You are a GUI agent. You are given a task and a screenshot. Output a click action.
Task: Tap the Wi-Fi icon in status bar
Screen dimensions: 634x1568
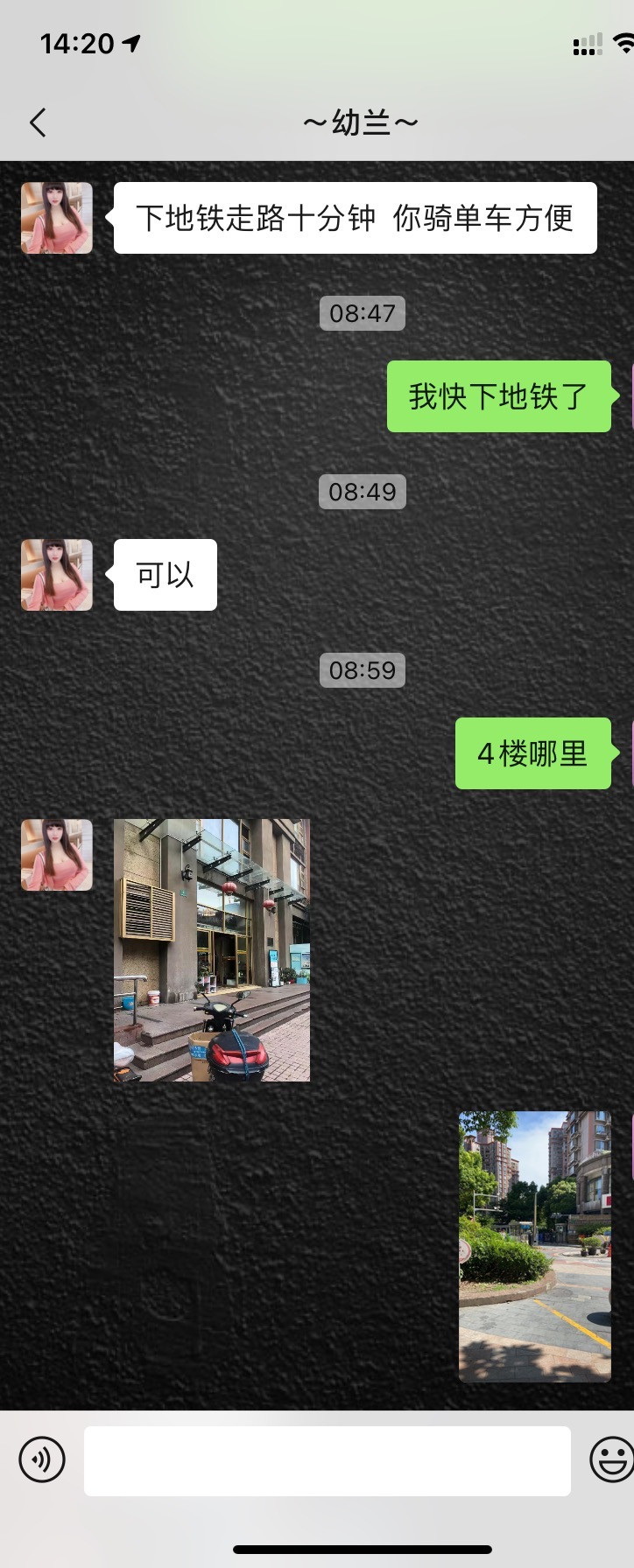(620, 43)
